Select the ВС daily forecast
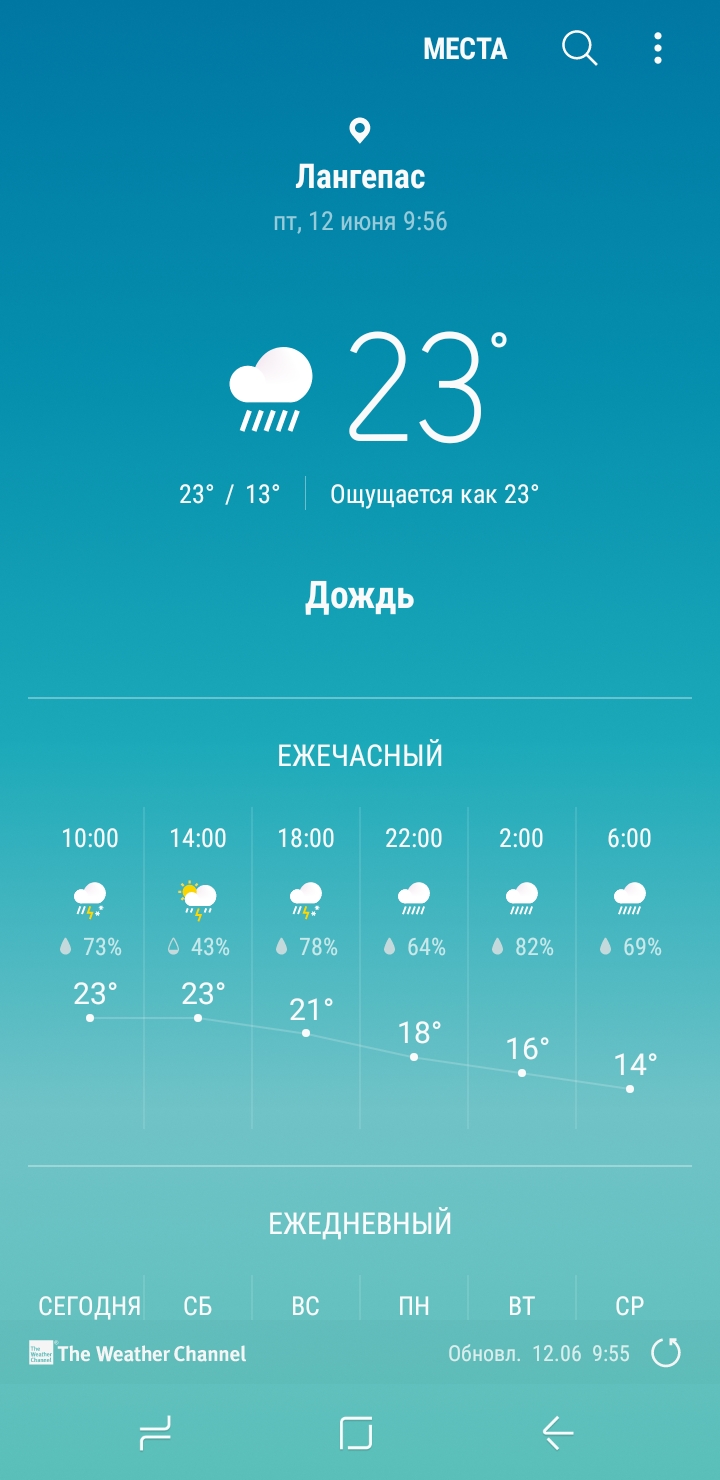Image resolution: width=720 pixels, height=1480 pixels. point(305,1305)
